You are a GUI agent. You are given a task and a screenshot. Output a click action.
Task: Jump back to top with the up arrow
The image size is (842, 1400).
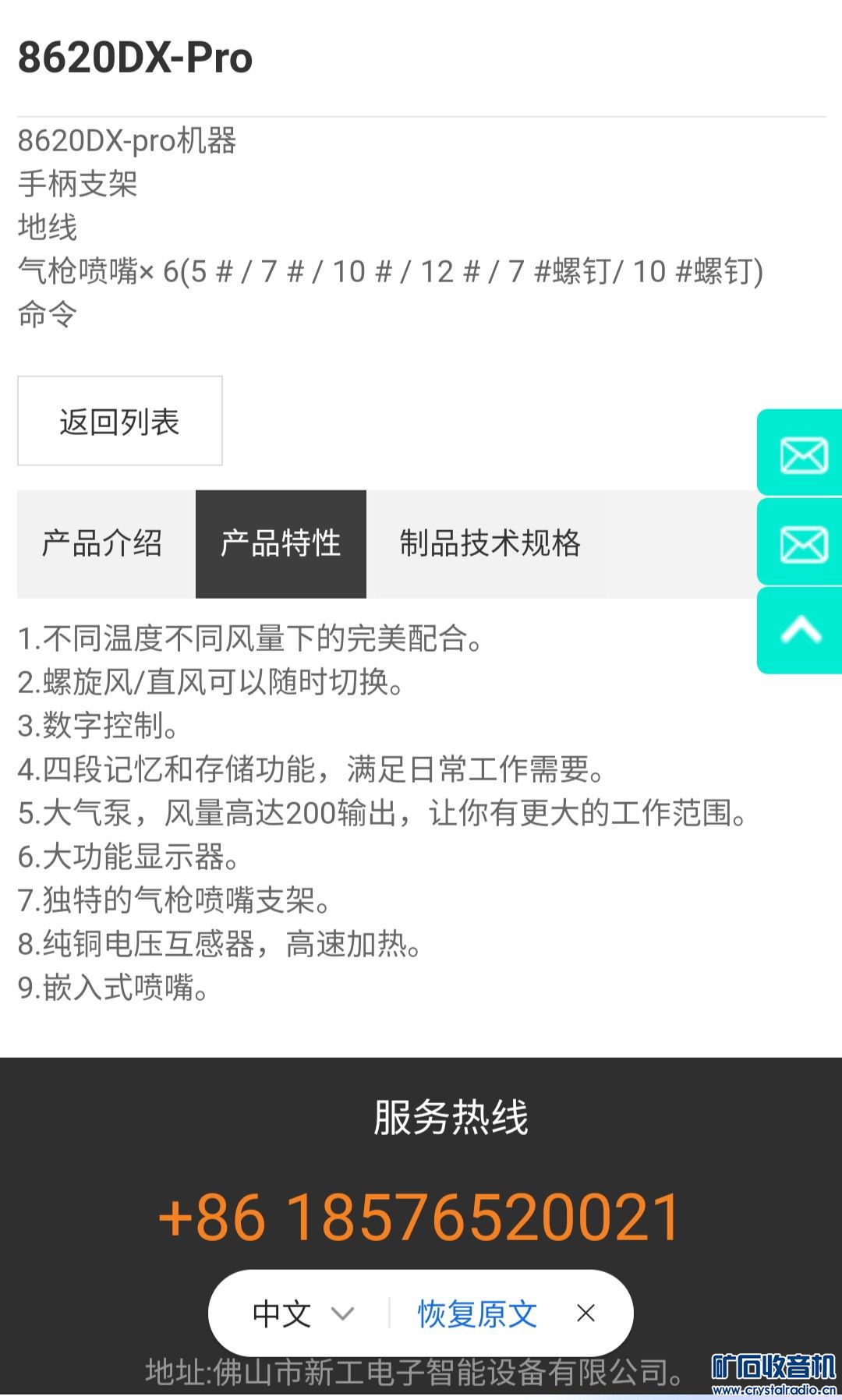(801, 630)
